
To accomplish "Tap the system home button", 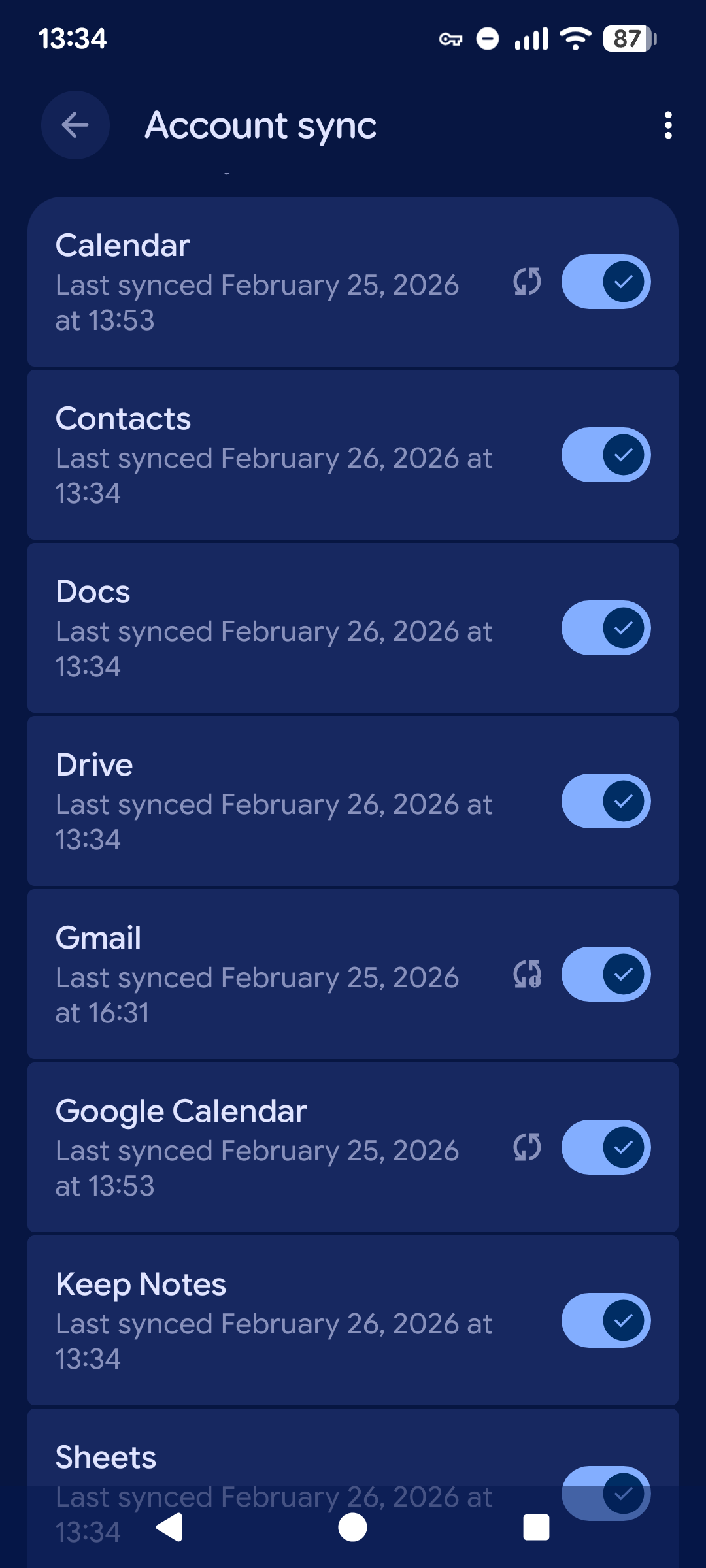I will pyautogui.click(x=352, y=1527).
